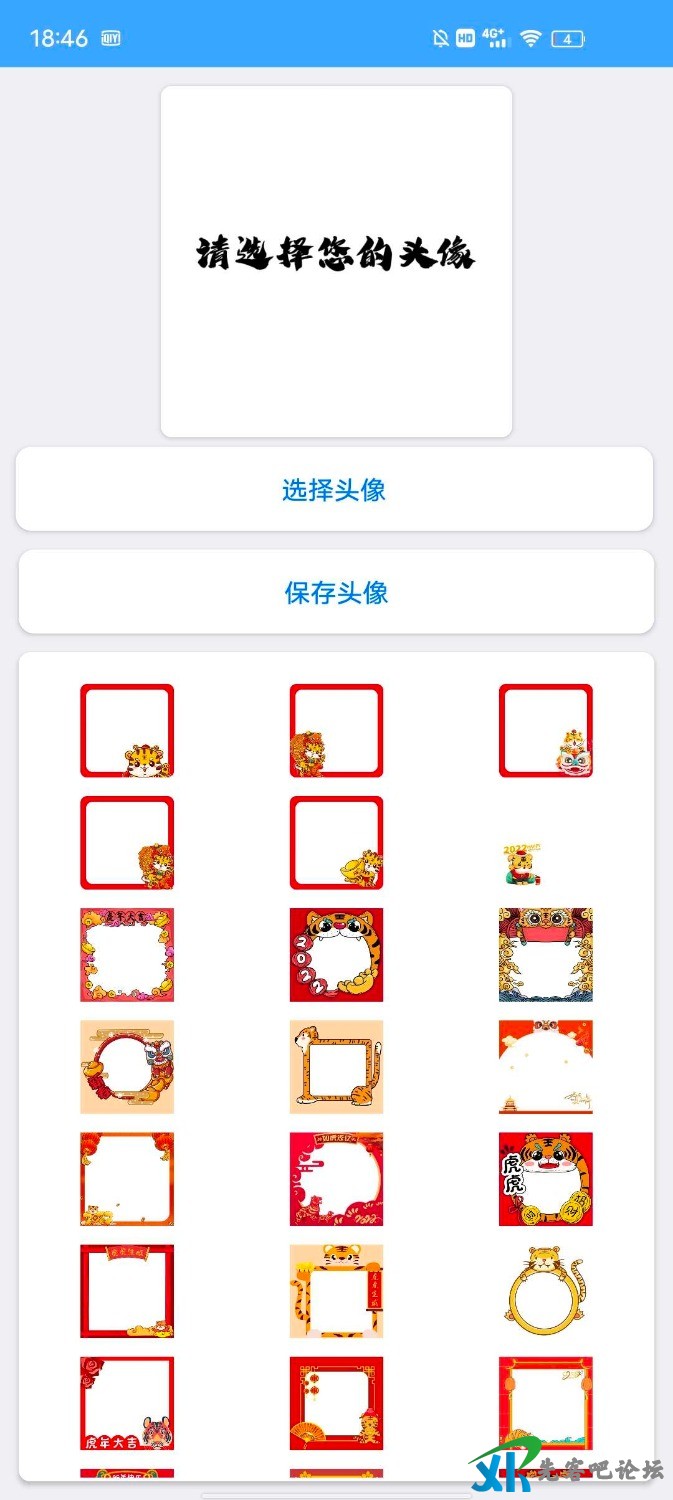Choose the golden ring tiger frame

click(545, 1291)
